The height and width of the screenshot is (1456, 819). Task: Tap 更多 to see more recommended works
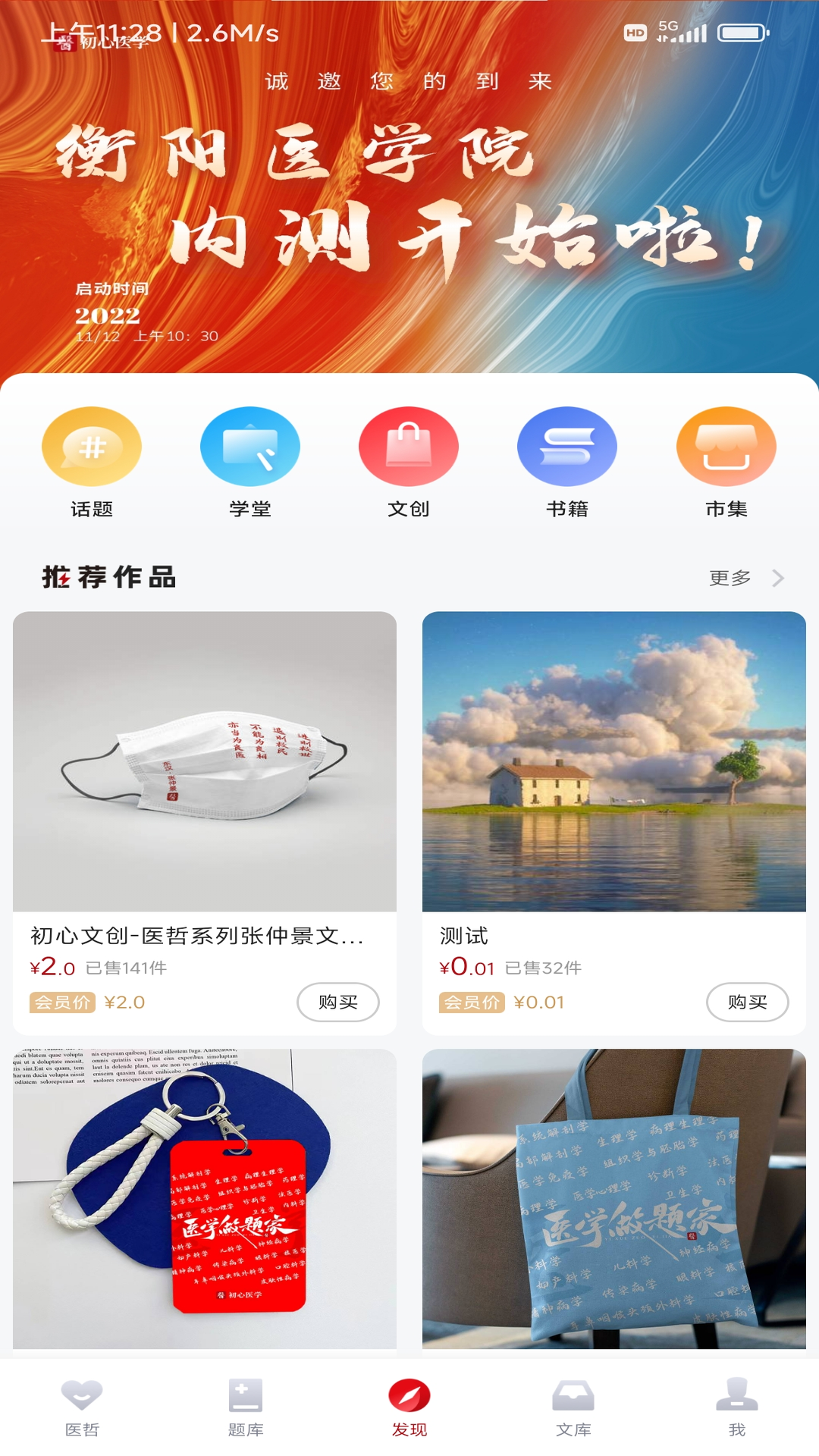(746, 578)
